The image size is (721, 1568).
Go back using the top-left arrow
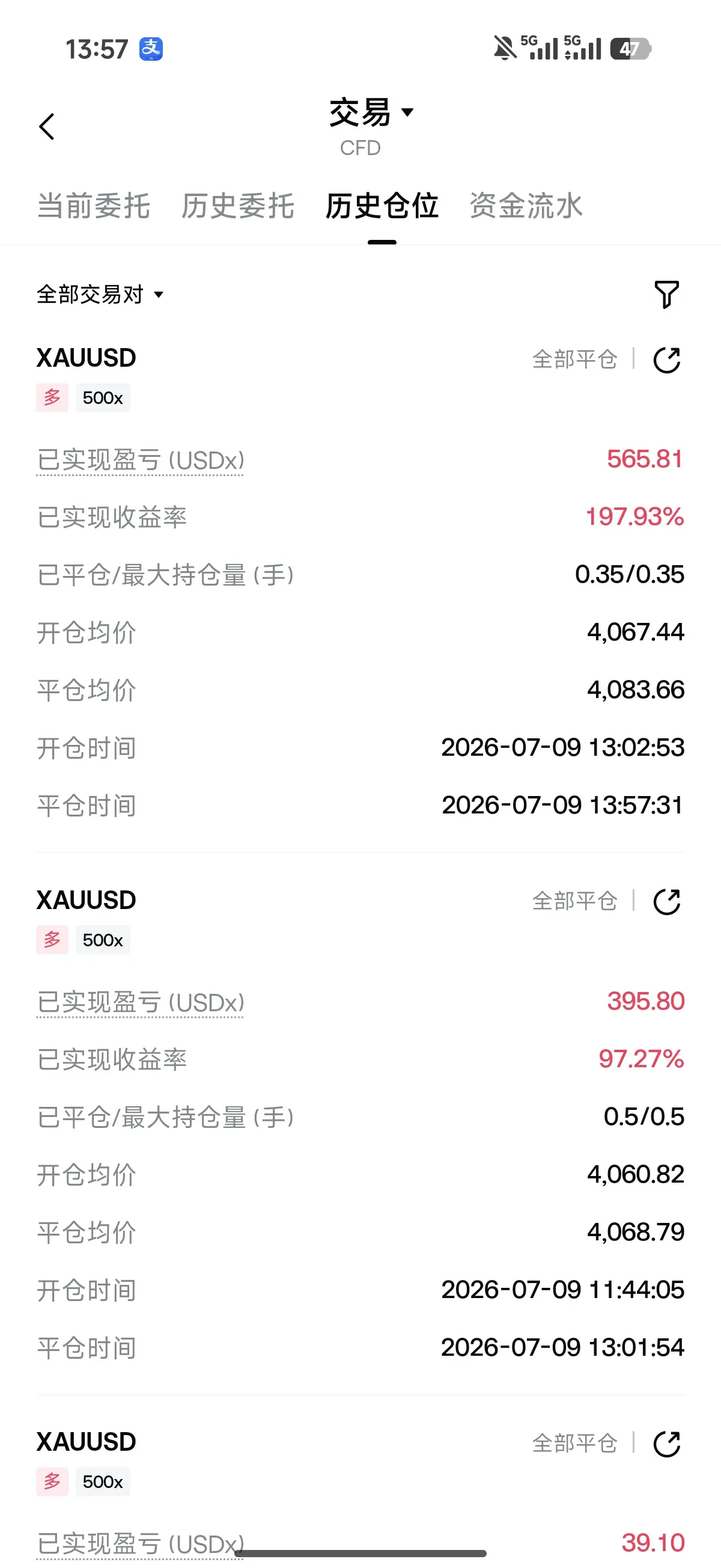point(47,127)
